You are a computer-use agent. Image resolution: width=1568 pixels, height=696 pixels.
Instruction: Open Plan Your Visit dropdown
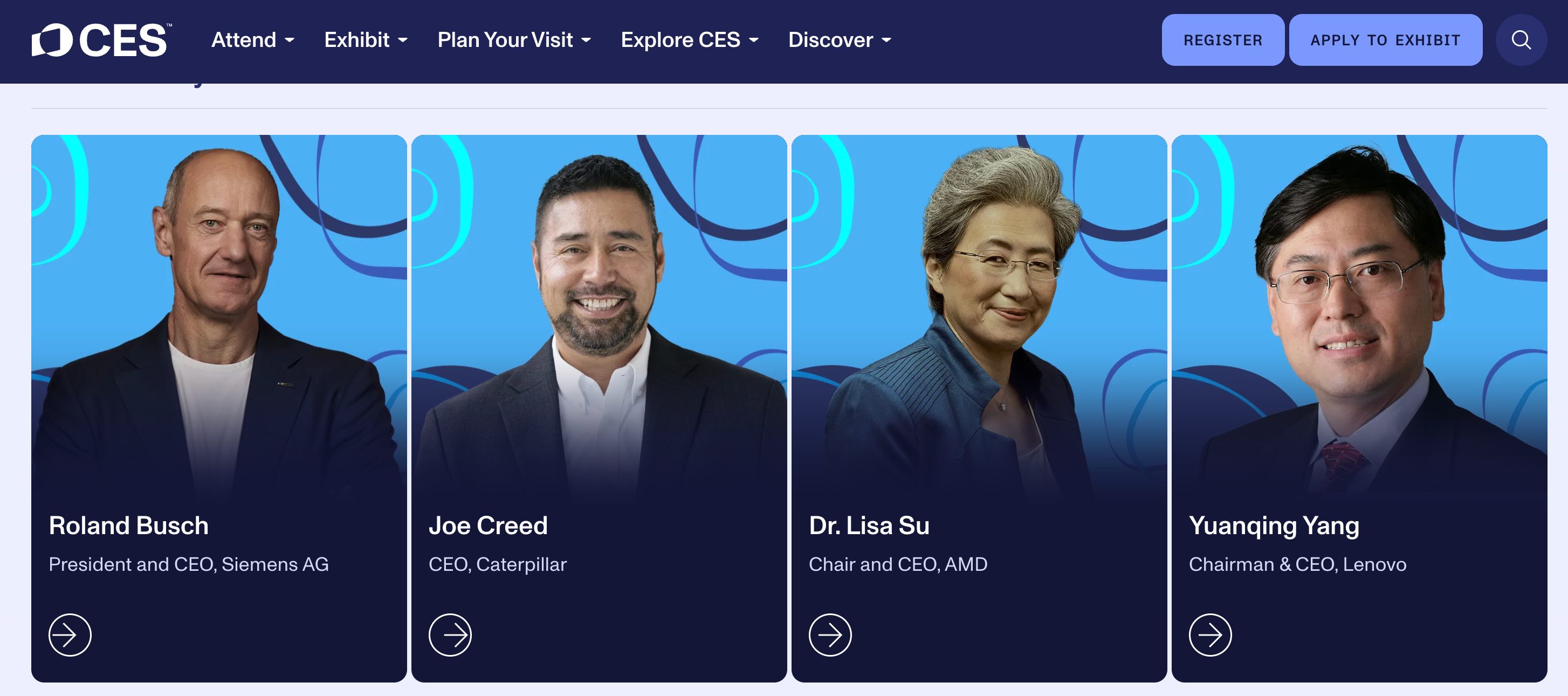pos(514,40)
